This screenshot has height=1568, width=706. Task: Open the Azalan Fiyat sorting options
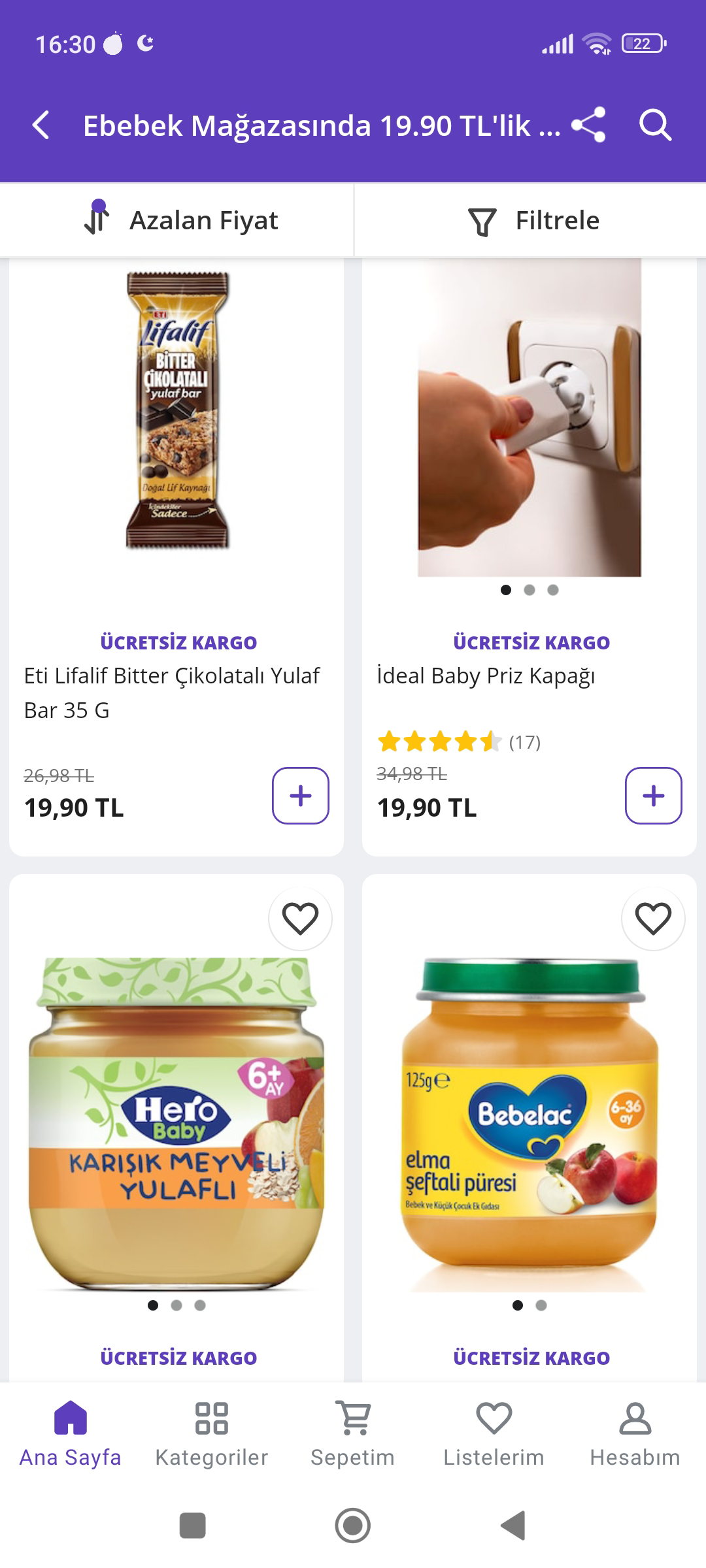coord(176,220)
